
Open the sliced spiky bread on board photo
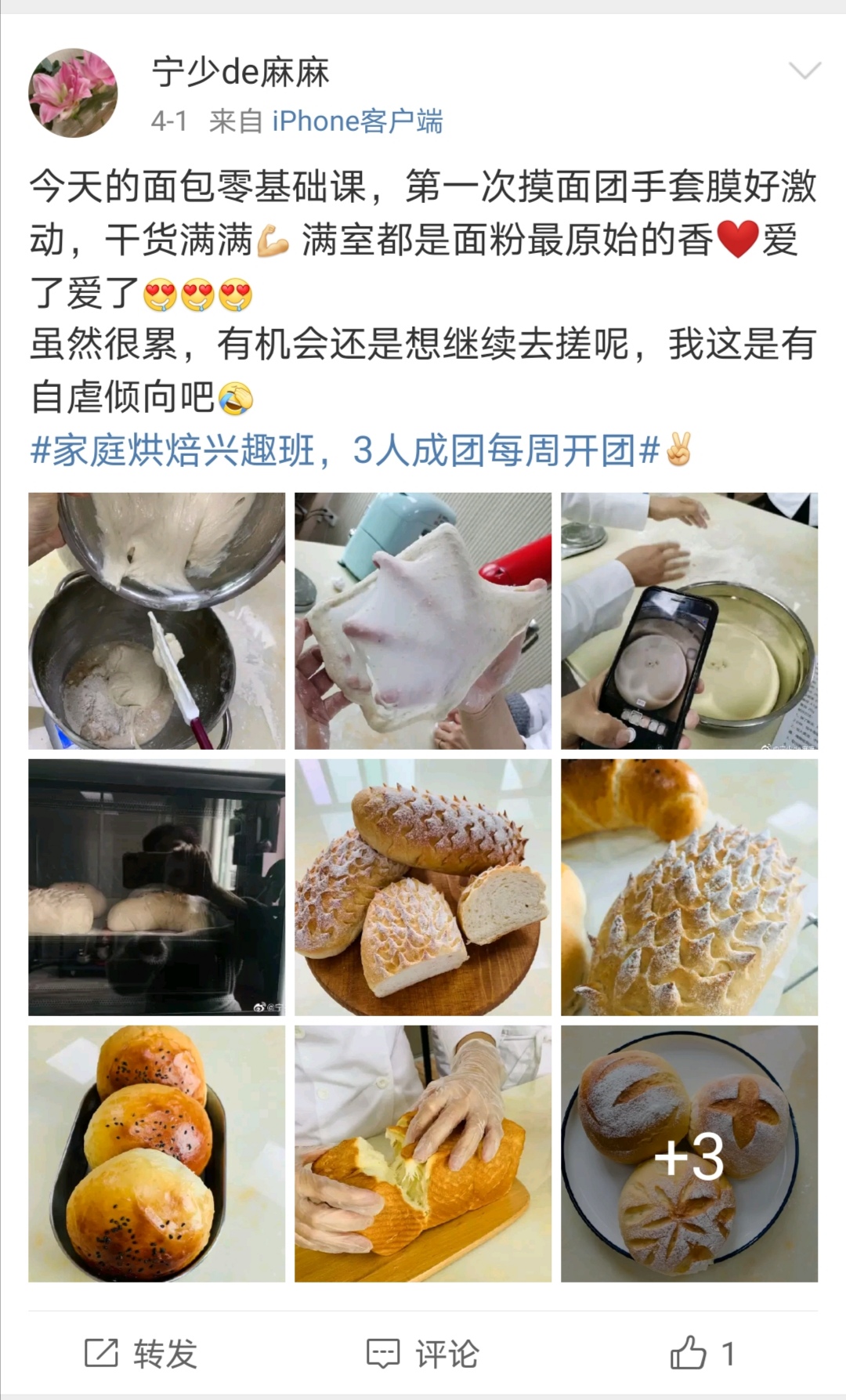point(423,887)
